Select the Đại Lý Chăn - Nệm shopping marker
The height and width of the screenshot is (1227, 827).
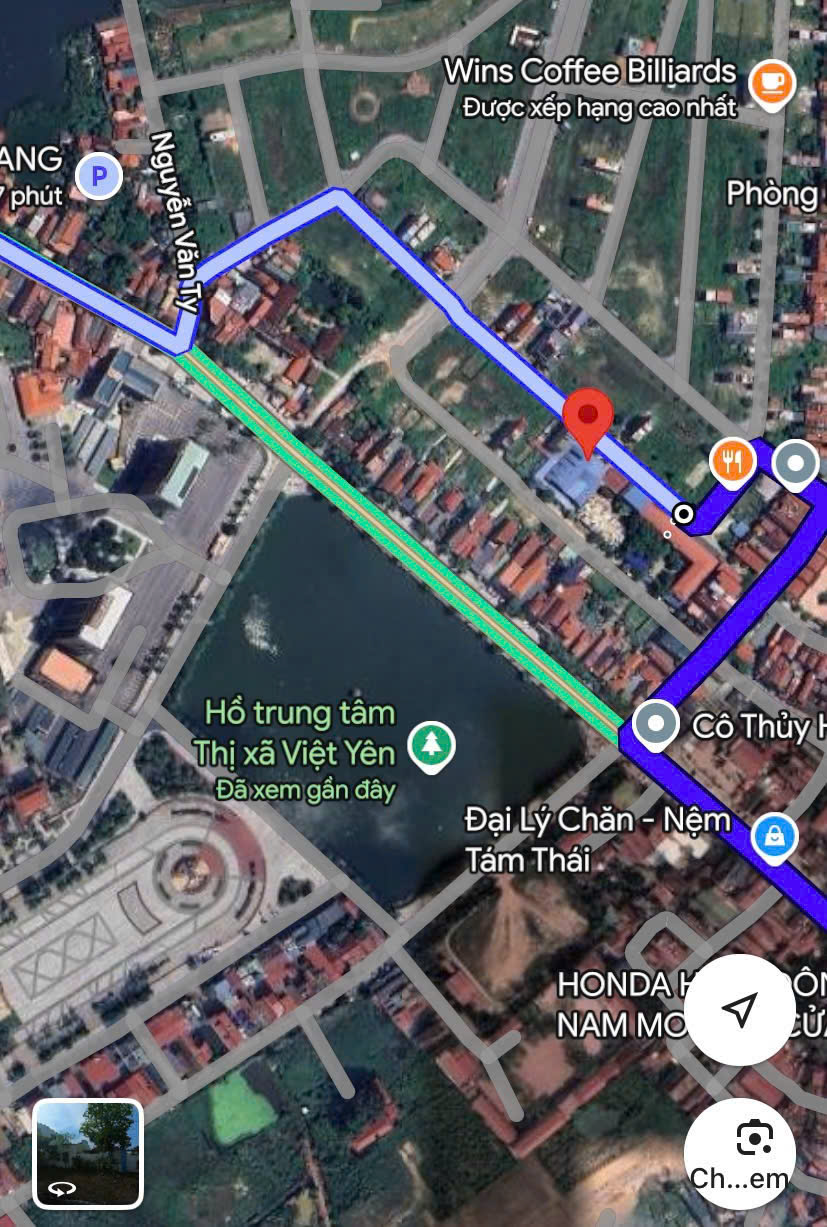[774, 837]
